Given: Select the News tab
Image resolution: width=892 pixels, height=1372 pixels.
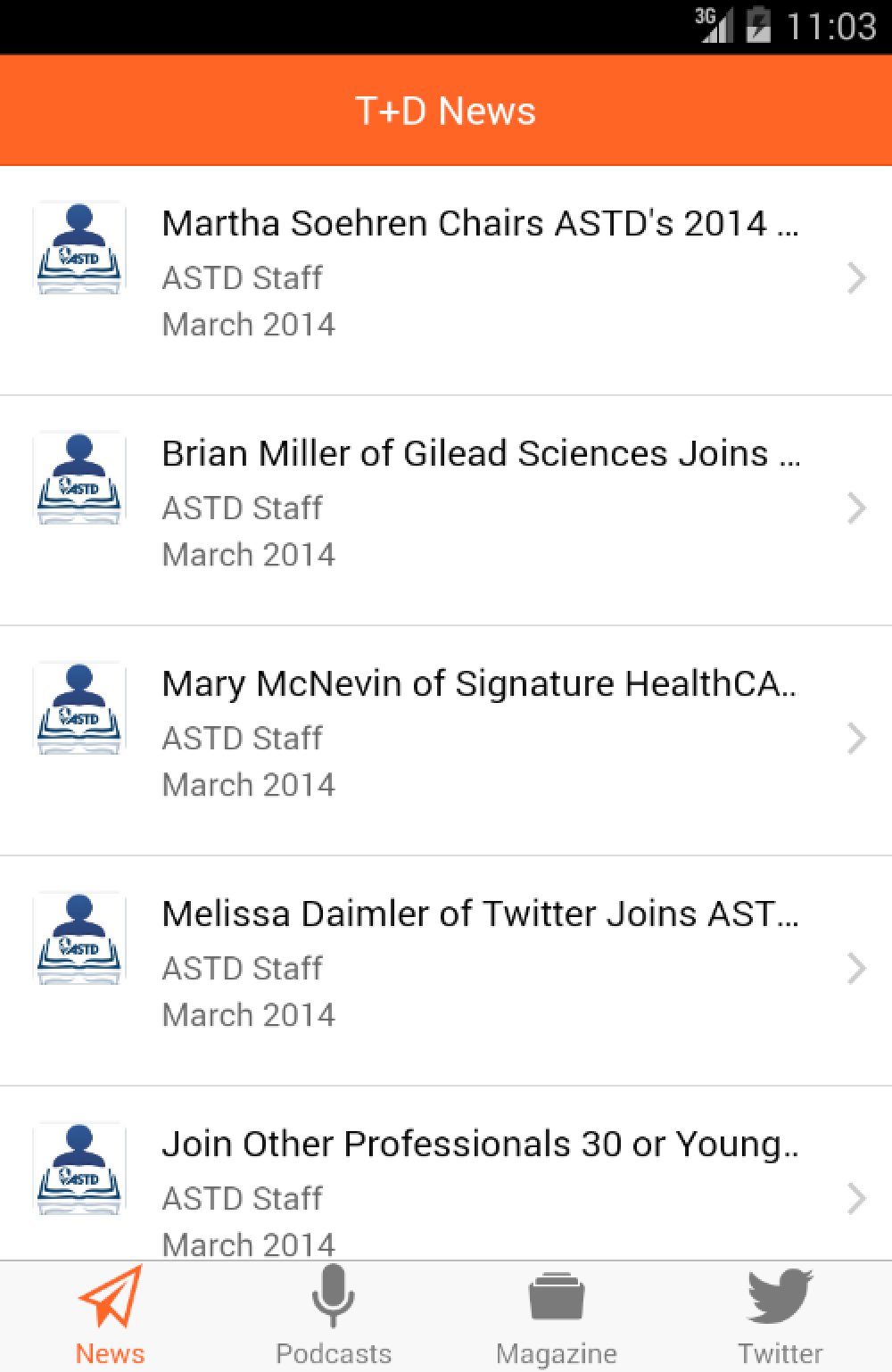Looking at the screenshot, I should coord(111,1317).
